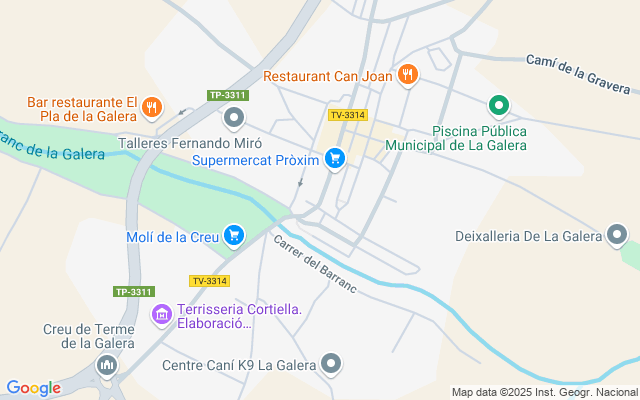Tap the Molí de la Creu shop marker
640x400 pixels.
pyautogui.click(x=233, y=235)
